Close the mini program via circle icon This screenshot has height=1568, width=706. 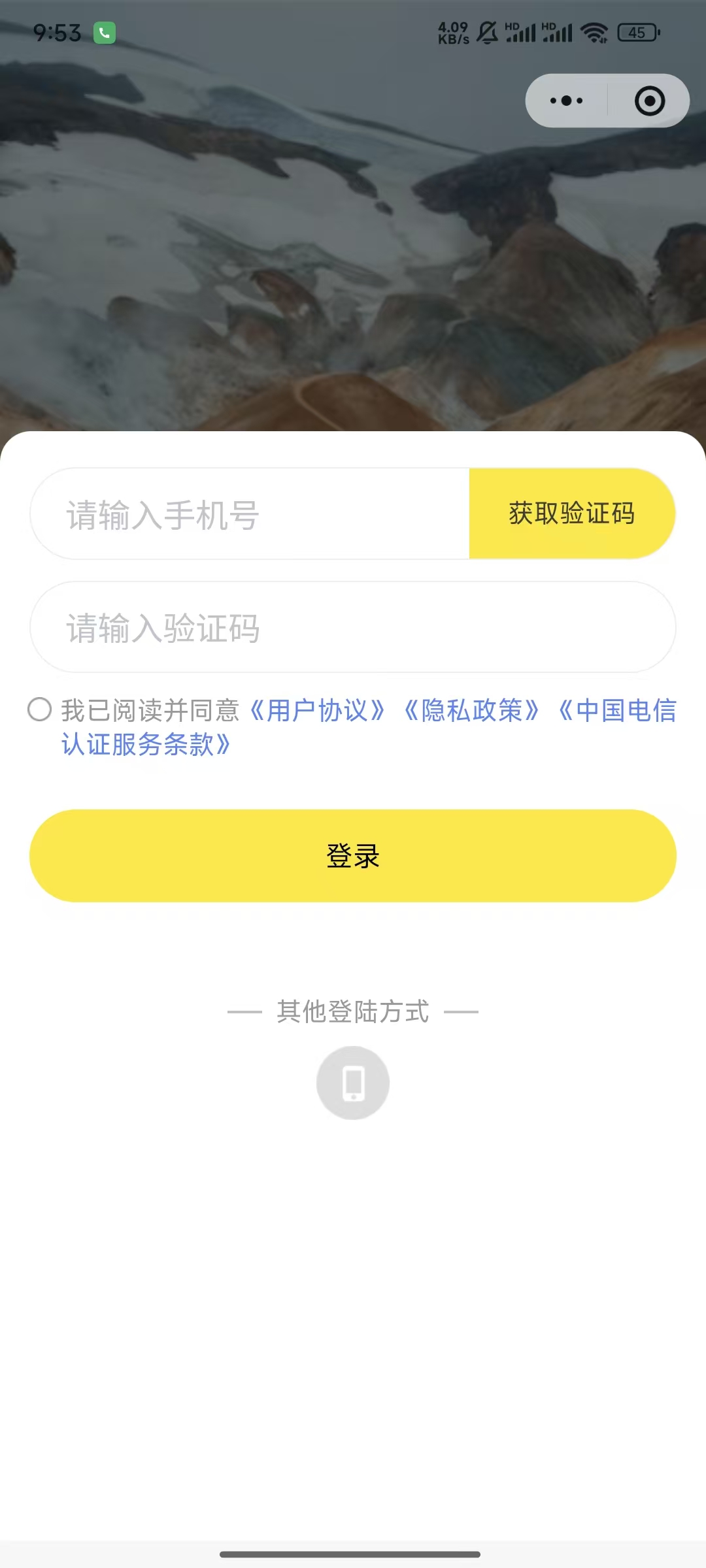click(x=649, y=101)
